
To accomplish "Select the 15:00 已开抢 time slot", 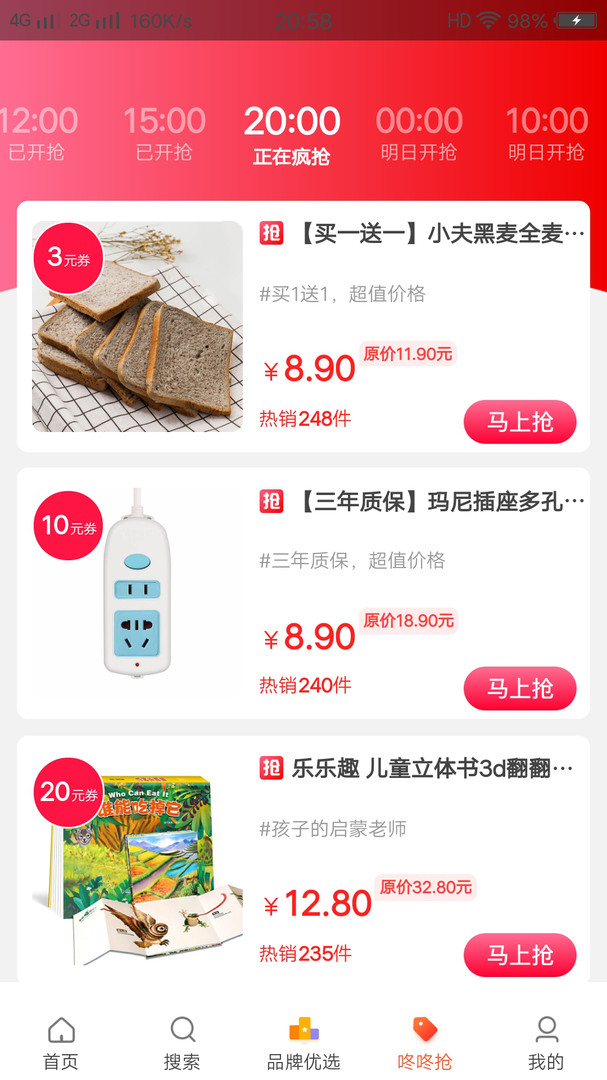I will 164,133.
